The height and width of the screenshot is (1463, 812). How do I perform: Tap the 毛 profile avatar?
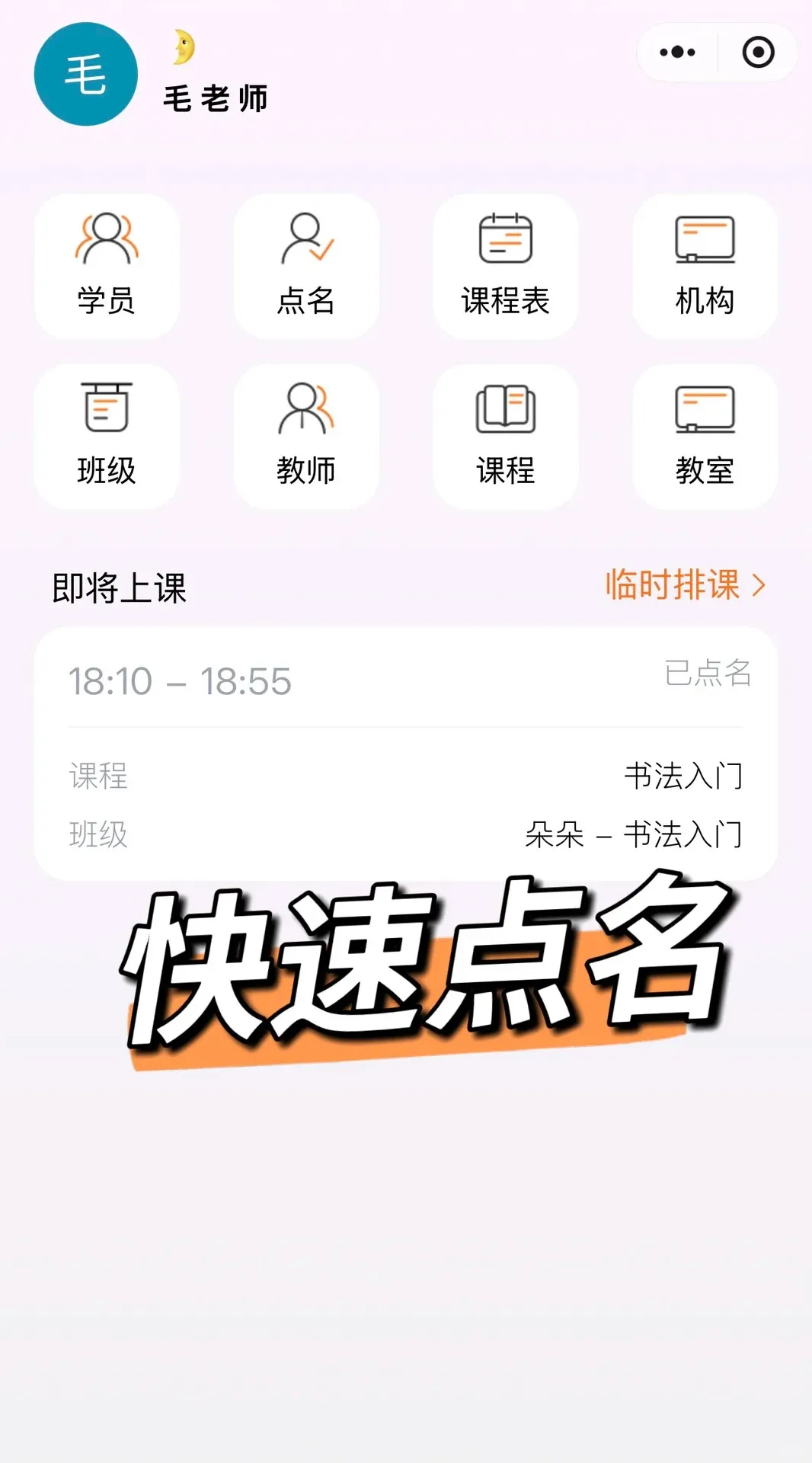86,74
